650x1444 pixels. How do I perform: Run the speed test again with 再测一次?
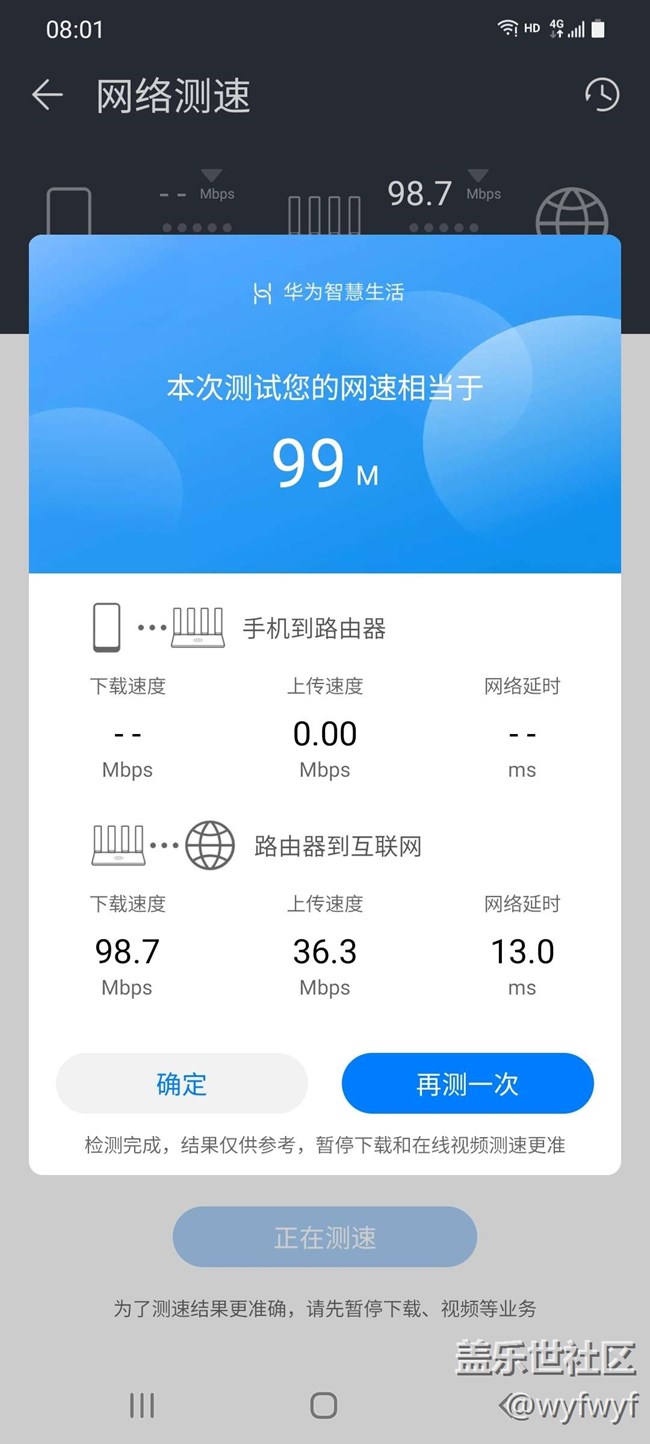pos(468,1084)
